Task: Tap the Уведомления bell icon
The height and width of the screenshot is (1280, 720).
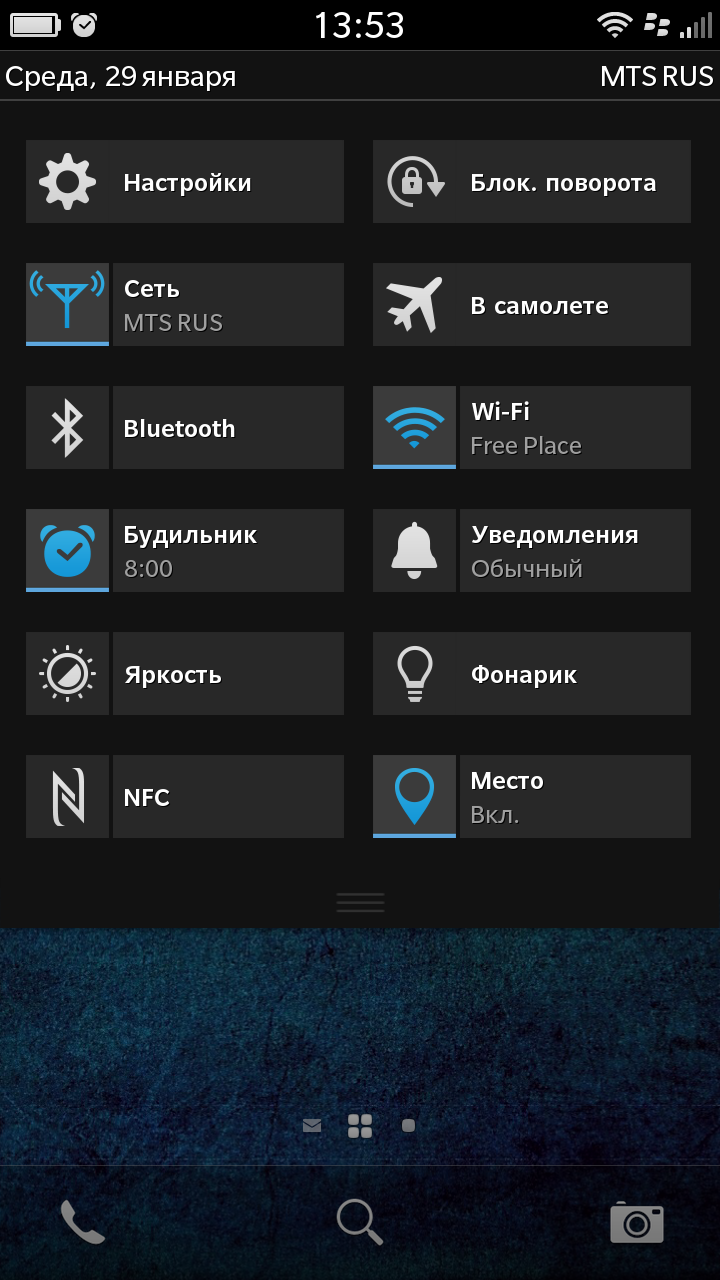Action: pyautogui.click(x=414, y=550)
